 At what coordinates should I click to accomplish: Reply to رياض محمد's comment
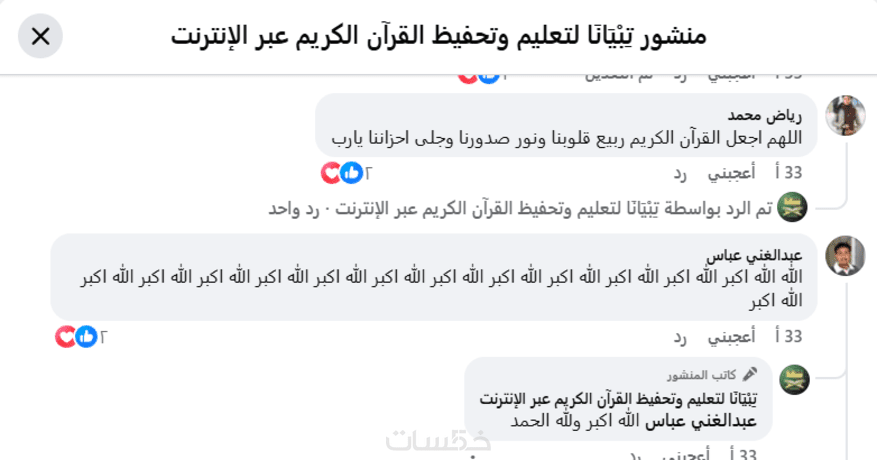(x=680, y=173)
